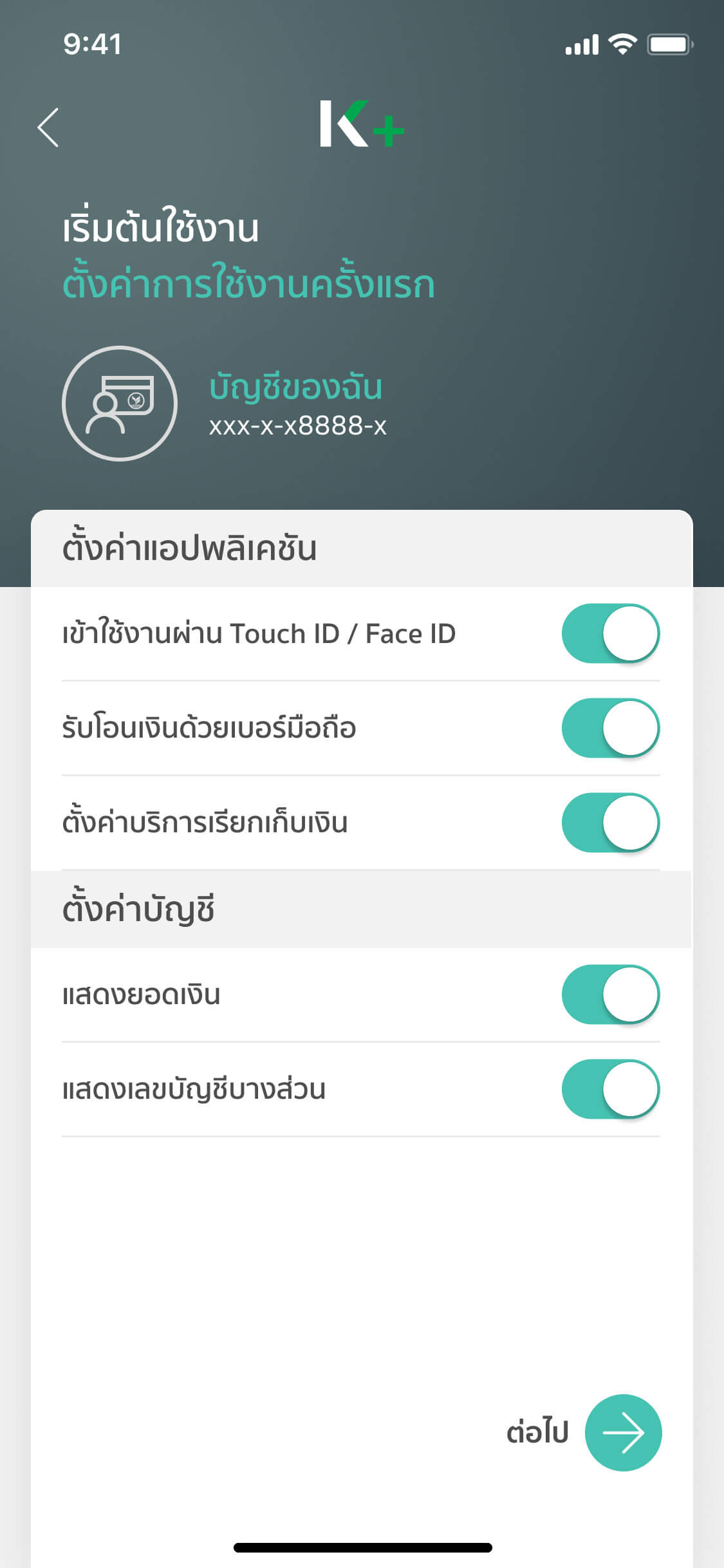The height and width of the screenshot is (1568, 724).
Task: Turn off ตั้งค่าบริการเรียกเก็บเงิน switch
Action: 610,823
